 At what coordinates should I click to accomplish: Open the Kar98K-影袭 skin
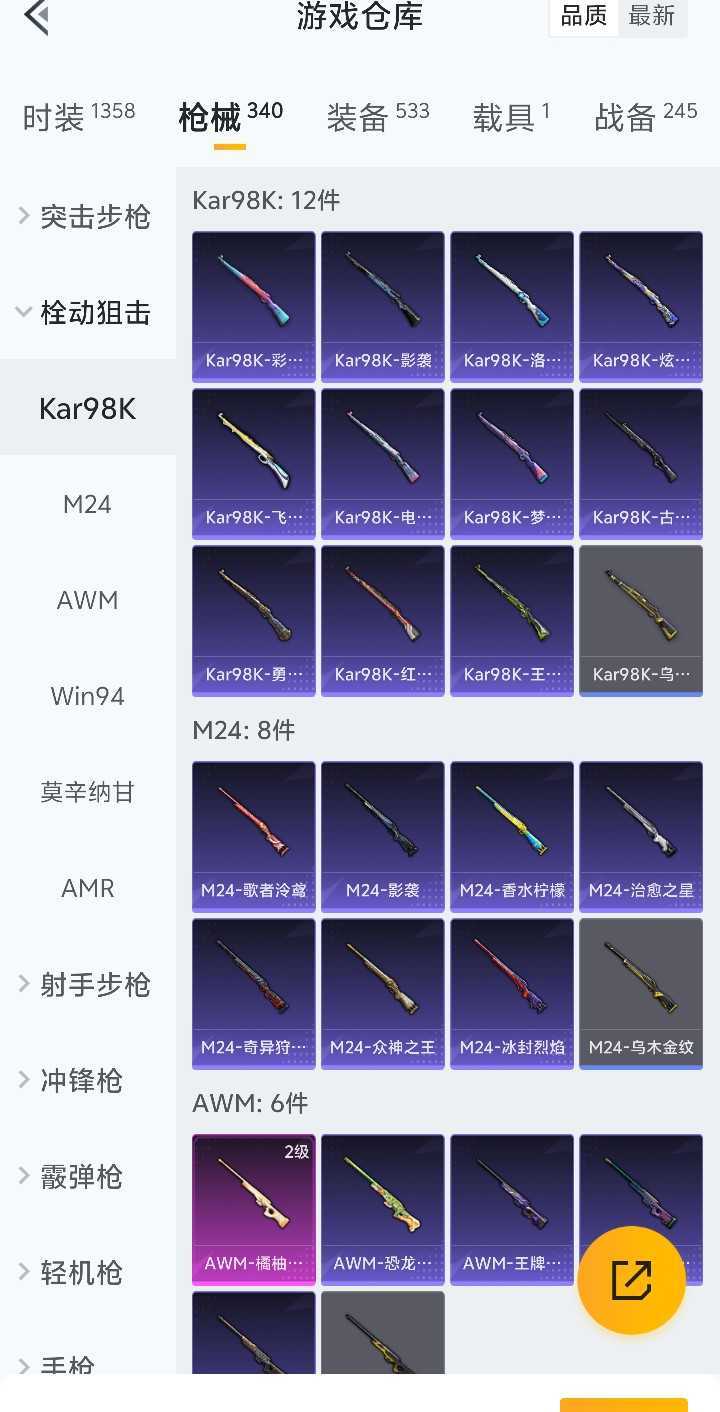point(382,305)
